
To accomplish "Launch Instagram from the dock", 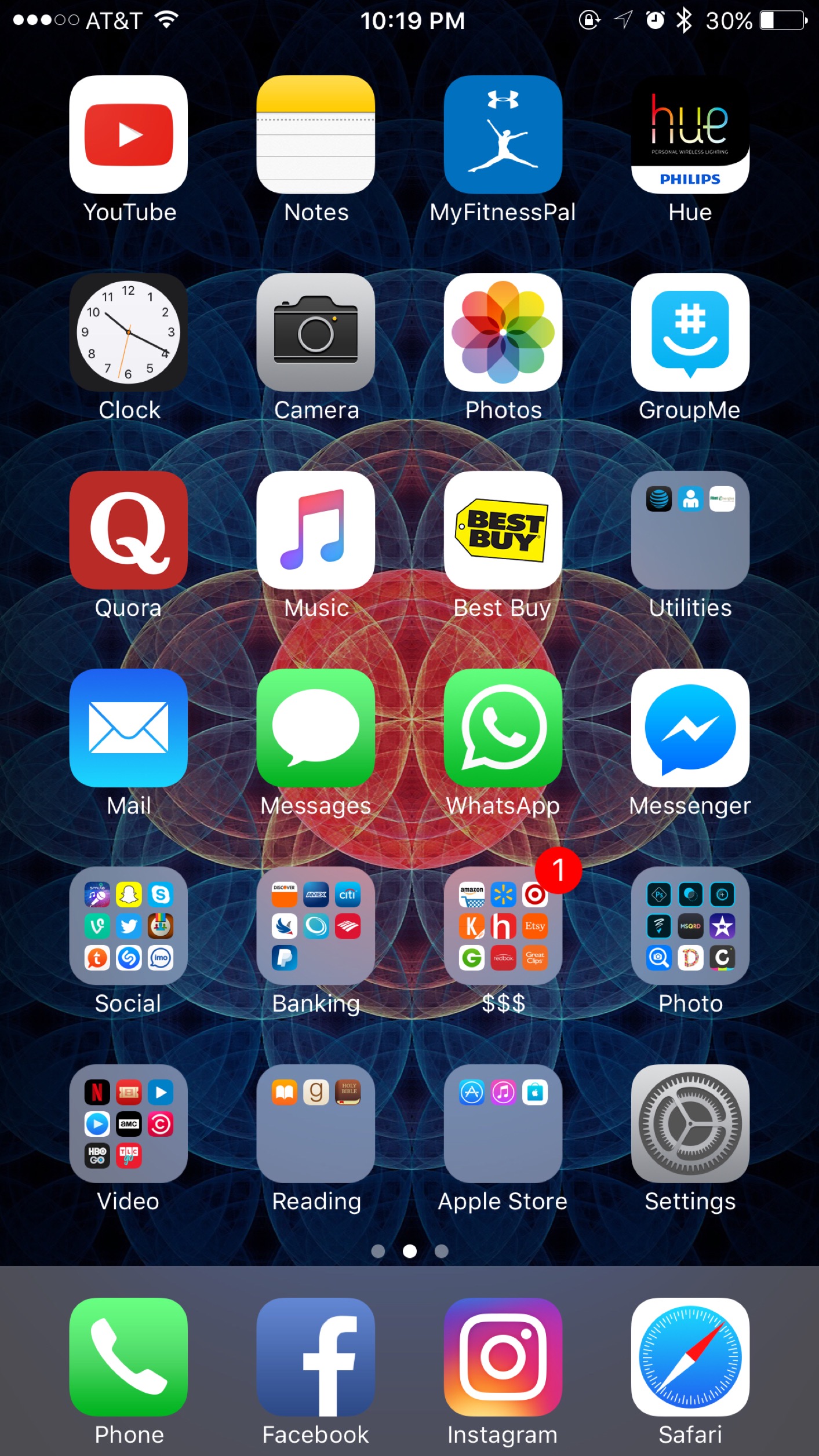I will (503, 1356).
